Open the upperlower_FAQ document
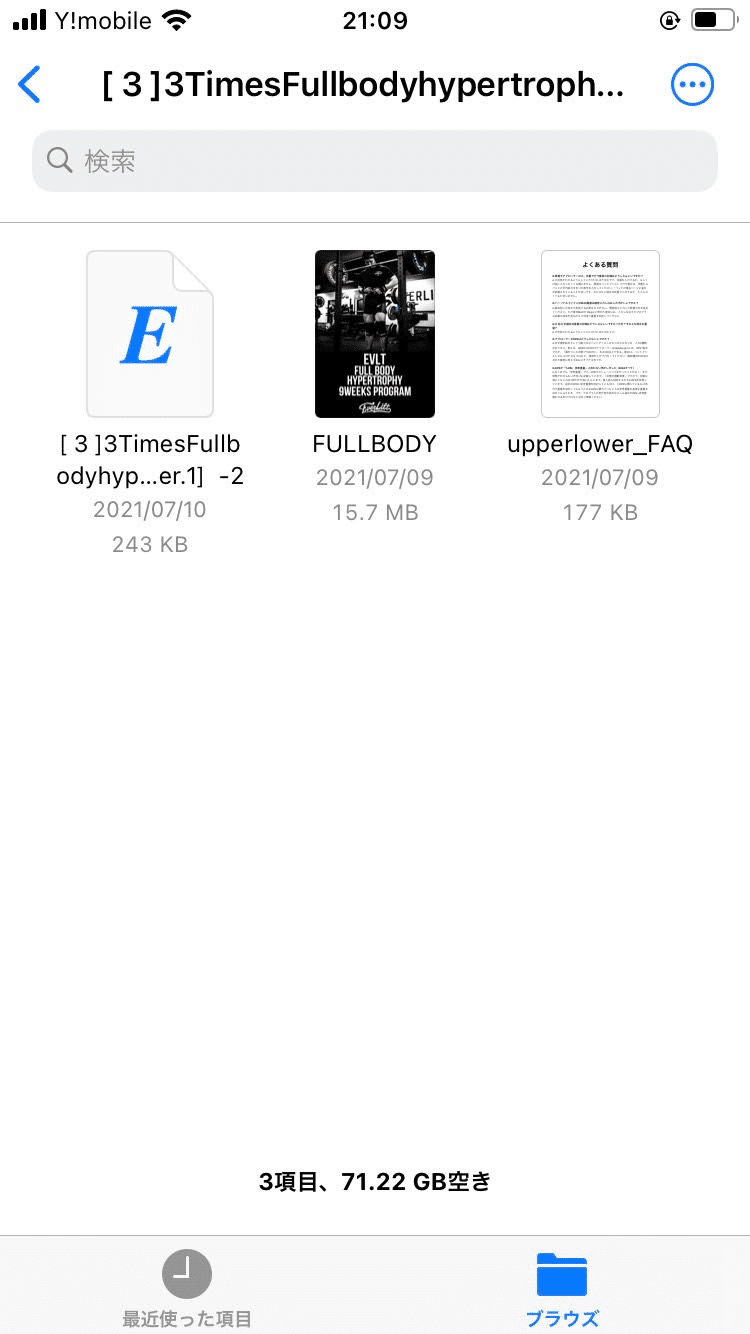The width and height of the screenshot is (750, 1334). click(600, 334)
